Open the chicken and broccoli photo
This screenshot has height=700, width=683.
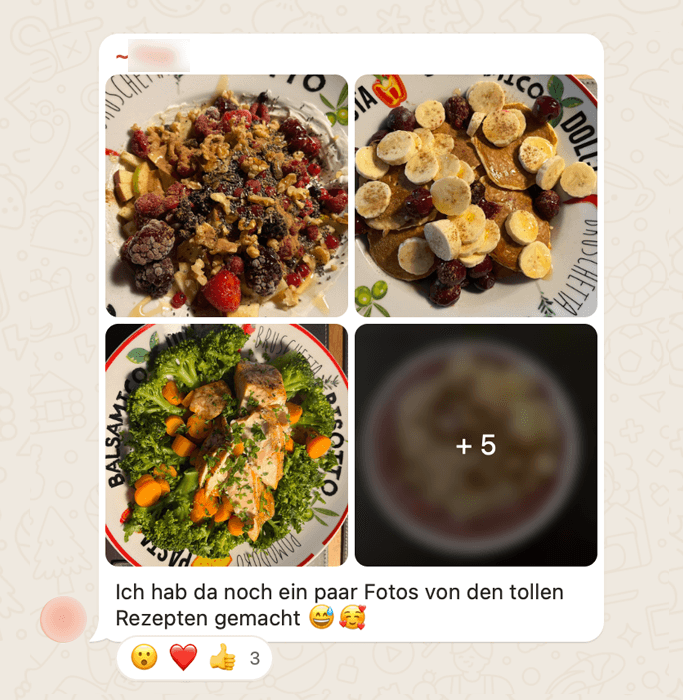coord(227,445)
